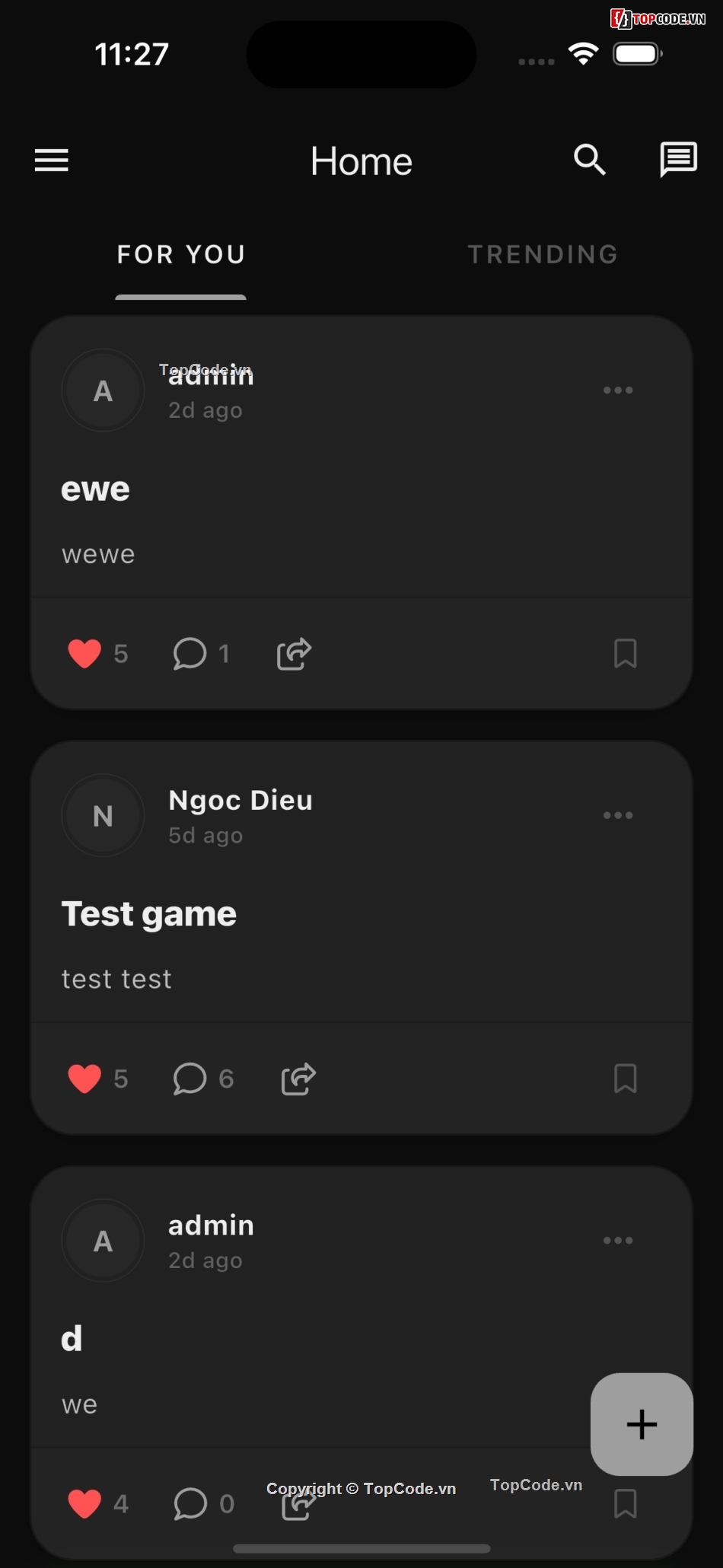Bookmark the "ewe" post
This screenshot has width=723, height=1568.
626,654
